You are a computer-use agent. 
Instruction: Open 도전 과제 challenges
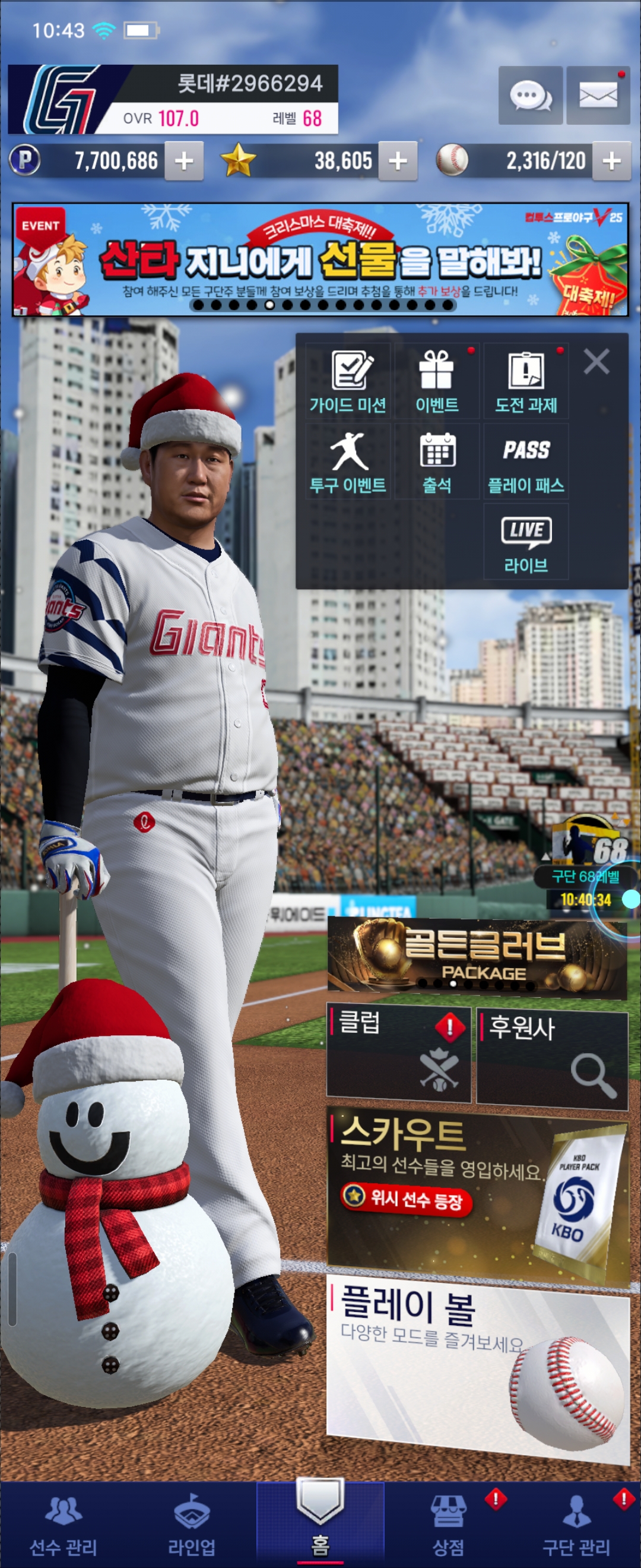(526, 381)
